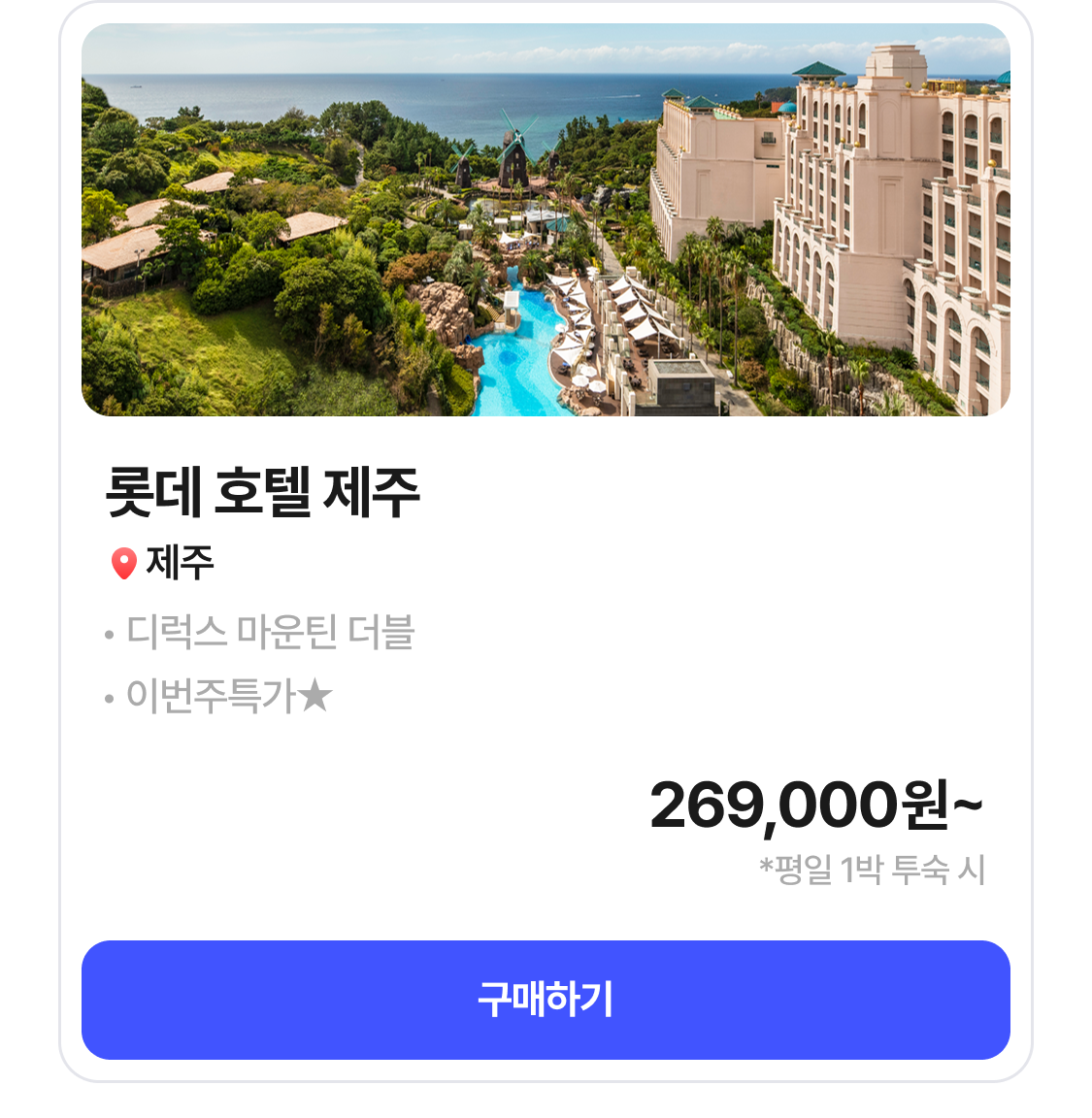Open the 롯데 호텔 제주 hotel photo
This screenshot has width=1092, height=1118.
pyautogui.click(x=546, y=220)
